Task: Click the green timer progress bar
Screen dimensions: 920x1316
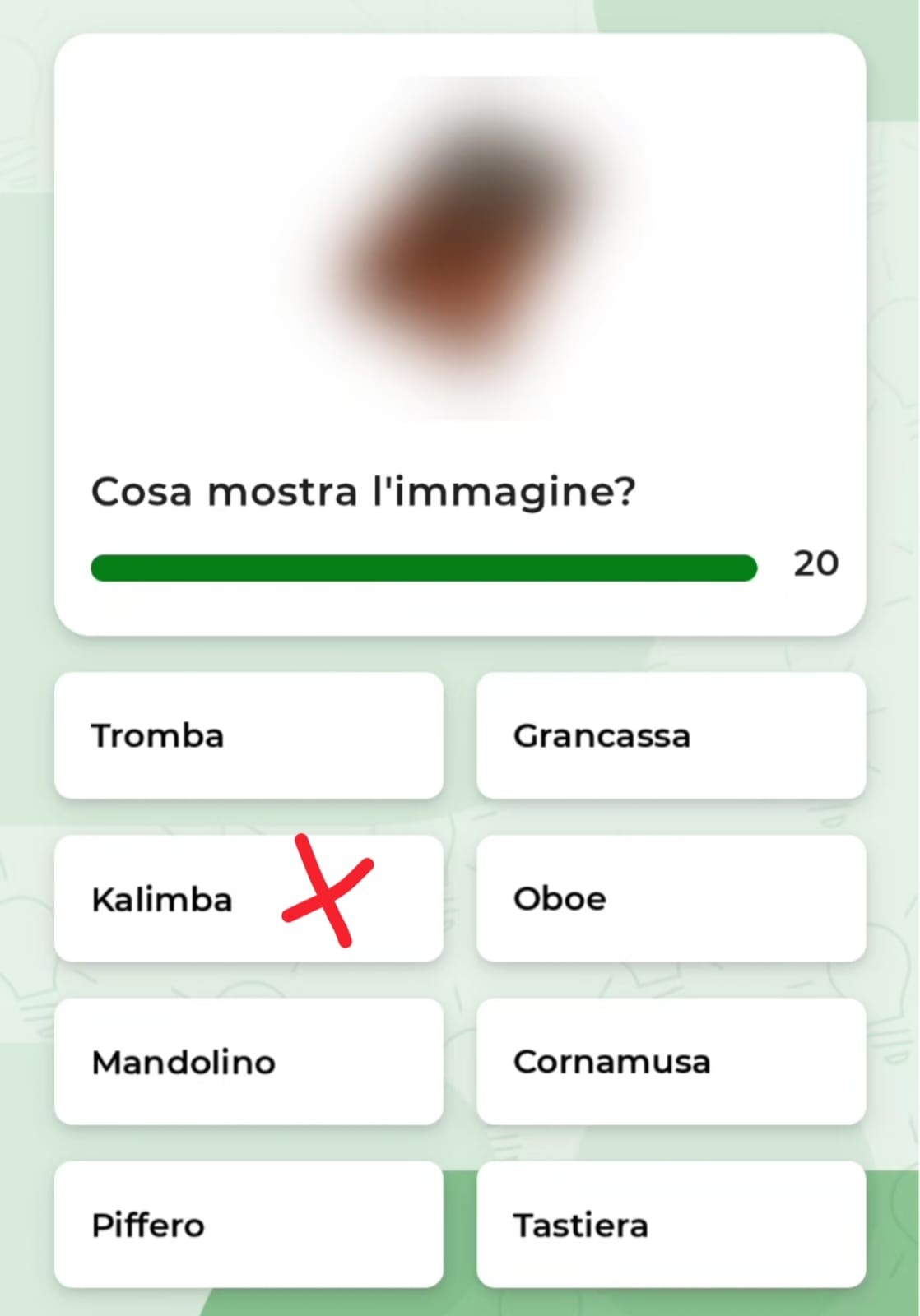Action: (x=424, y=568)
